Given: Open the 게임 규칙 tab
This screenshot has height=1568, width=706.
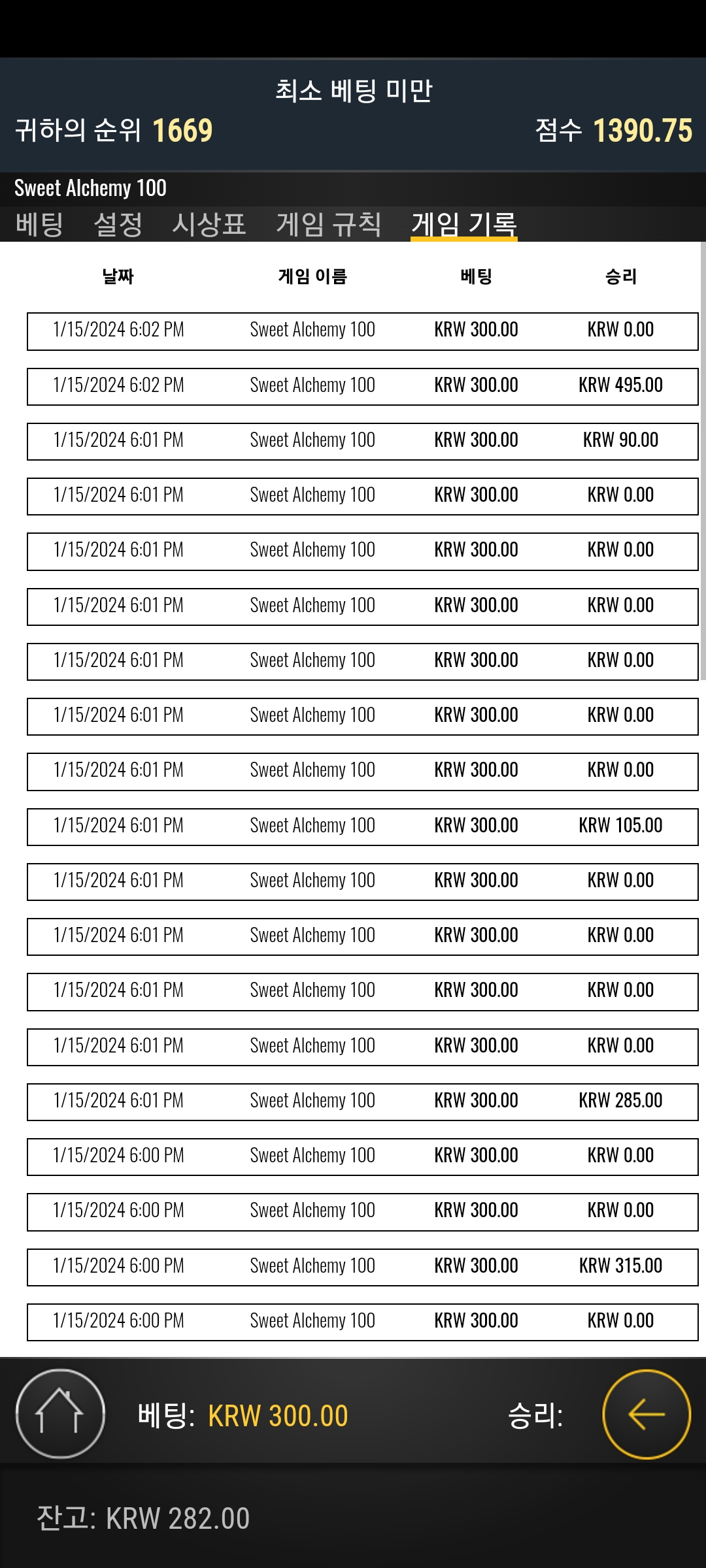Looking at the screenshot, I should (329, 224).
